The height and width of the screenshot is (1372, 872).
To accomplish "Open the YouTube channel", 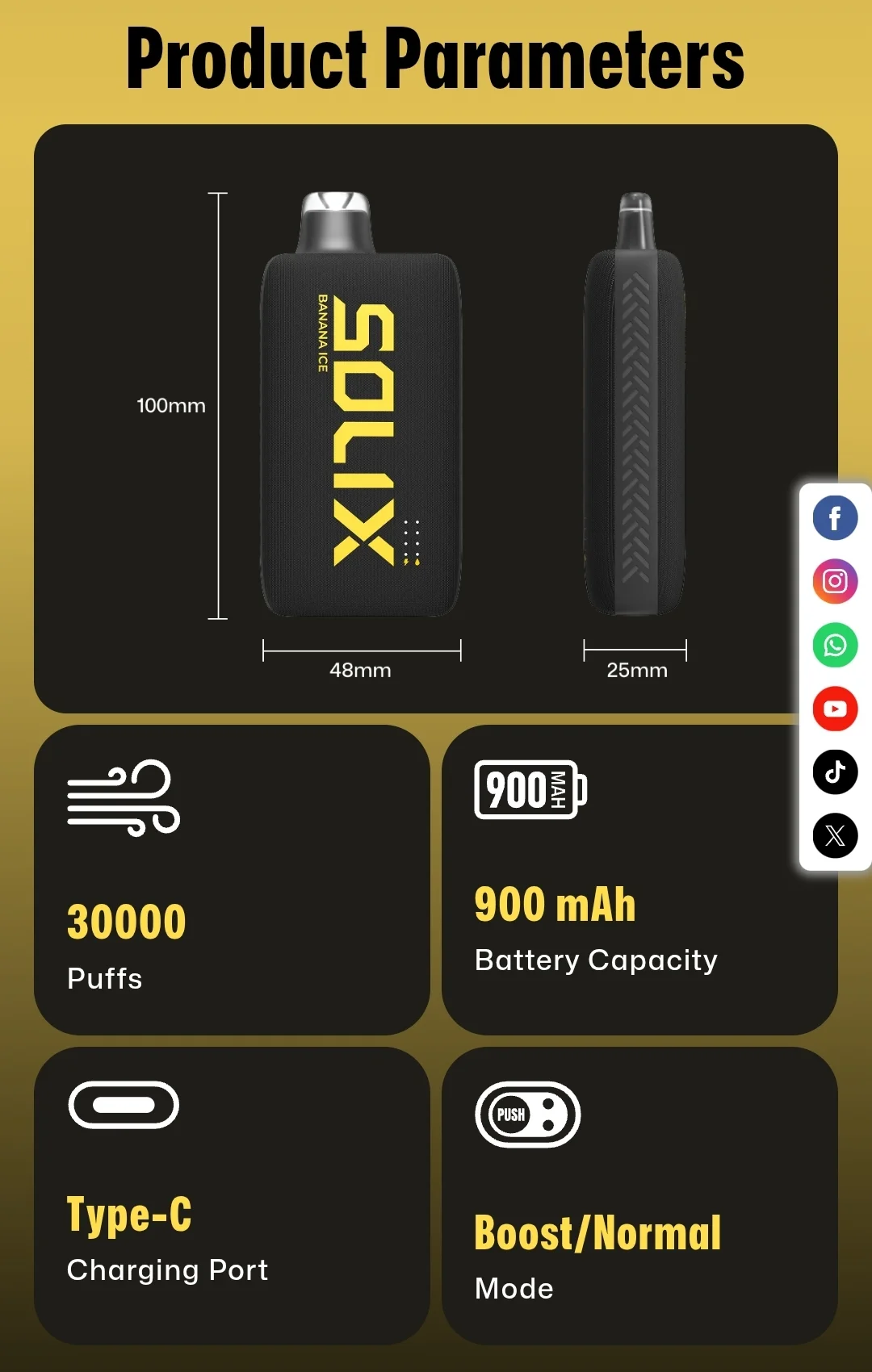I will click(x=835, y=709).
